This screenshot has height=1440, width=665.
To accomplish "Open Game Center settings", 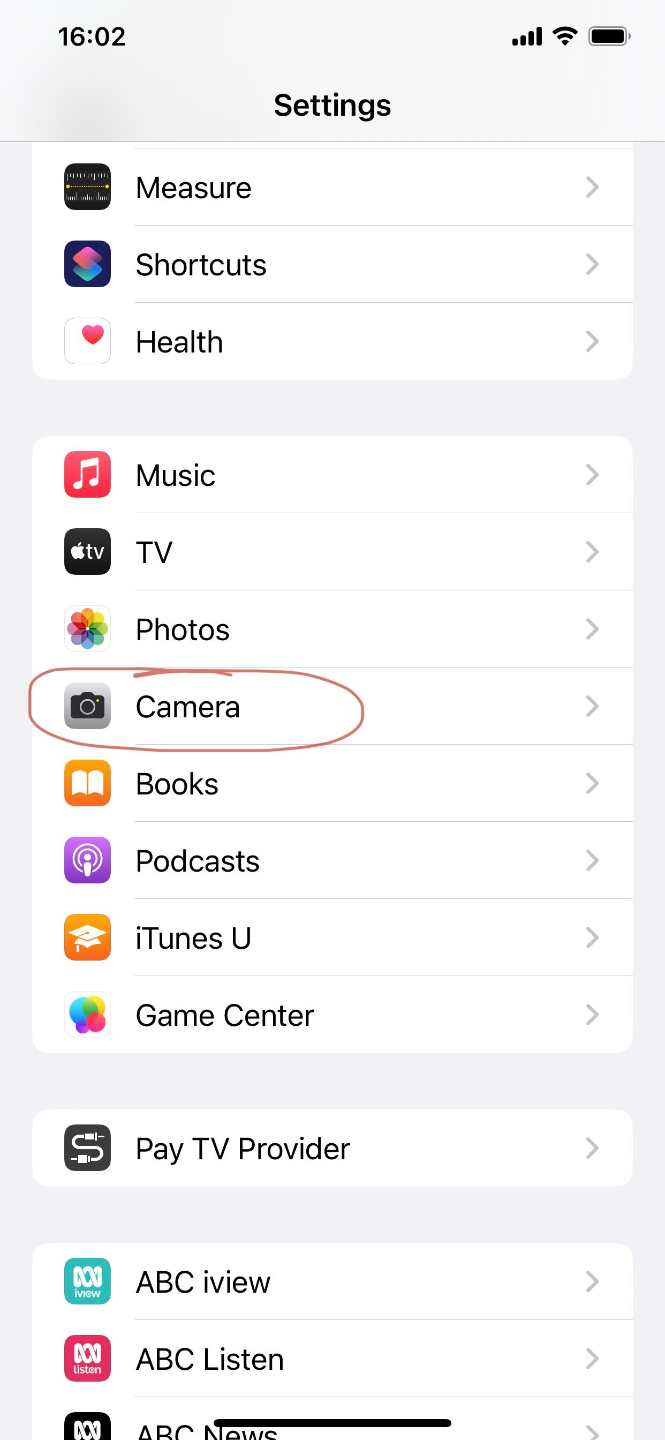I will tap(332, 1015).
